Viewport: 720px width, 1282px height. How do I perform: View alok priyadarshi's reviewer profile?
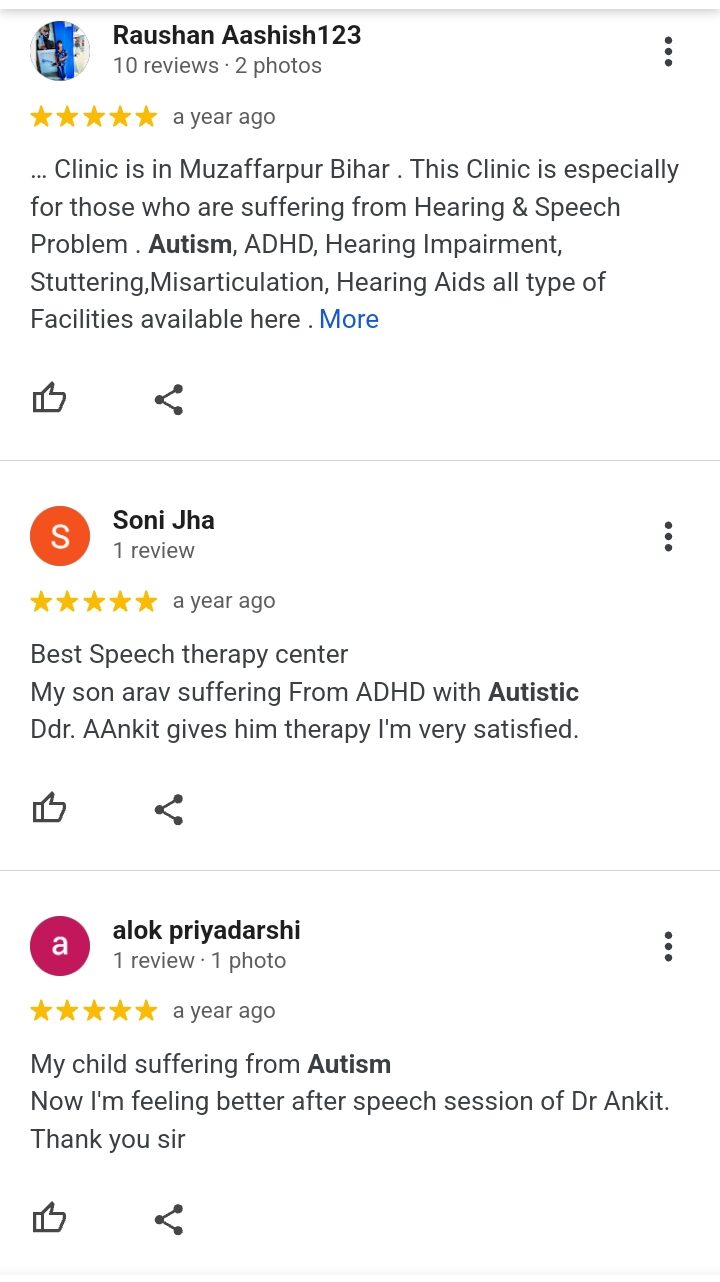[206, 930]
